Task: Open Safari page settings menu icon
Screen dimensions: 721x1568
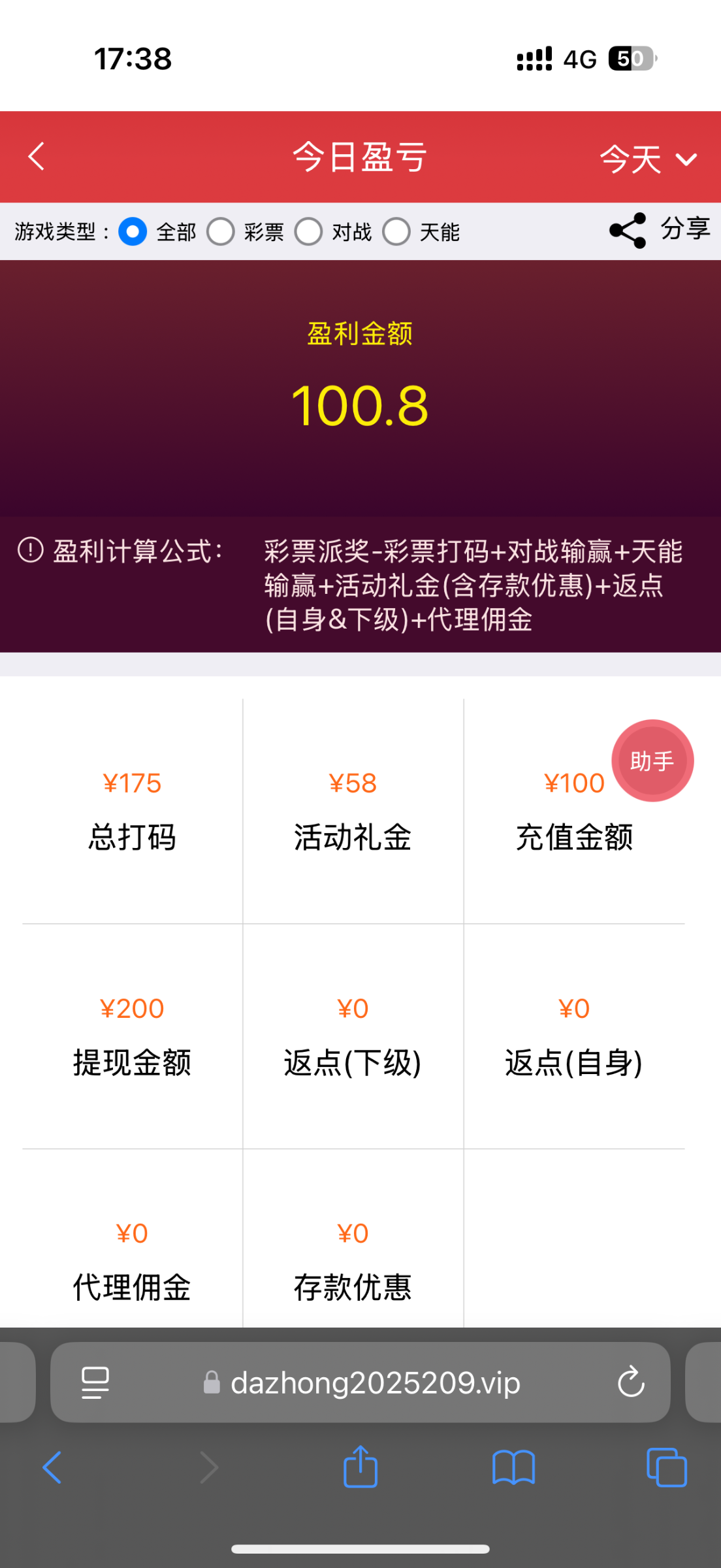Action: point(95,1382)
